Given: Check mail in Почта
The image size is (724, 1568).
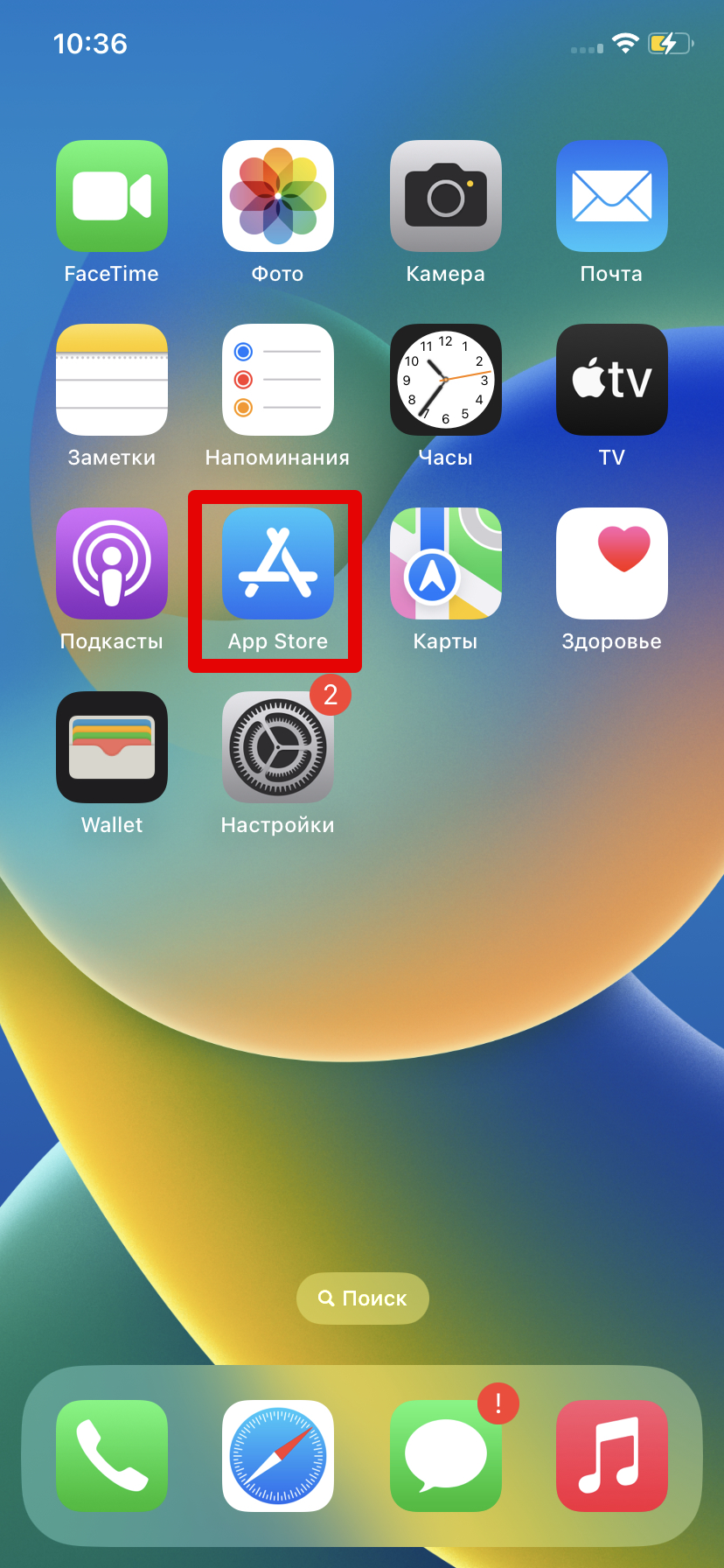Looking at the screenshot, I should coord(611,196).
